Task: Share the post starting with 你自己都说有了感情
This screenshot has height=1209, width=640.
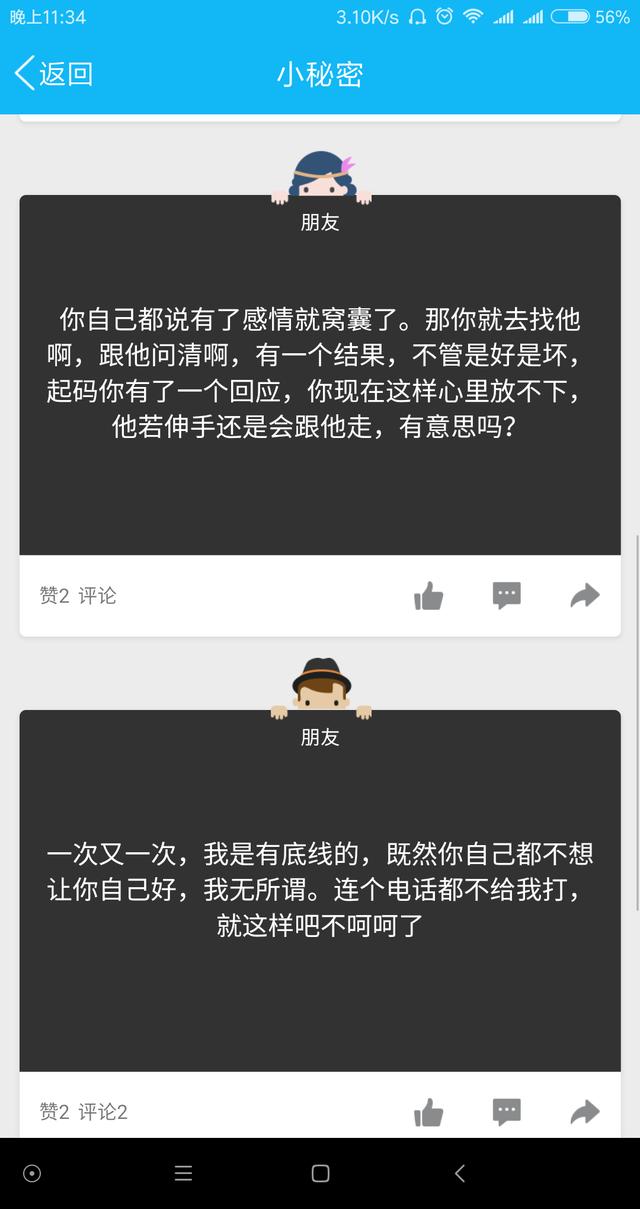Action: 584,596
